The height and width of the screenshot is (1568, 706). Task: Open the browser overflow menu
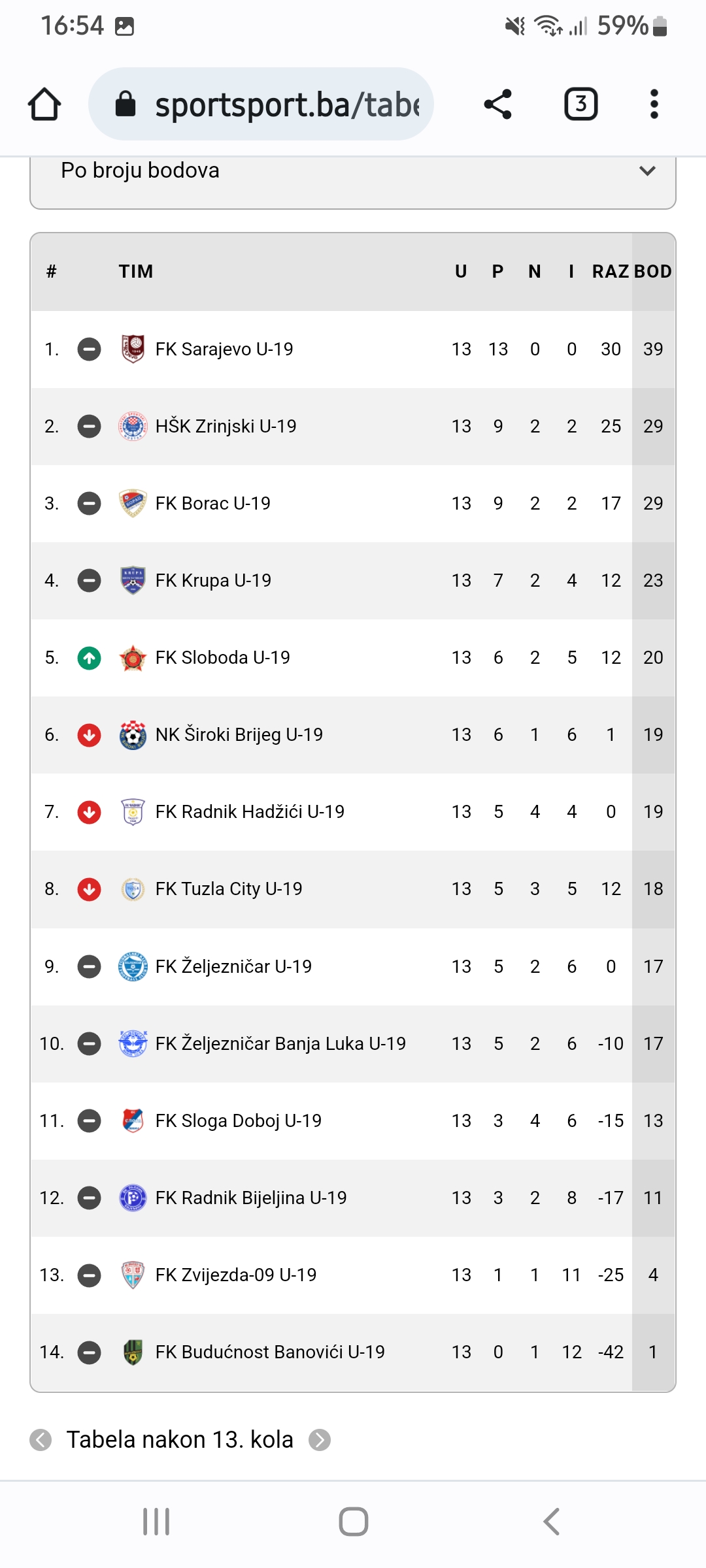pos(654,105)
